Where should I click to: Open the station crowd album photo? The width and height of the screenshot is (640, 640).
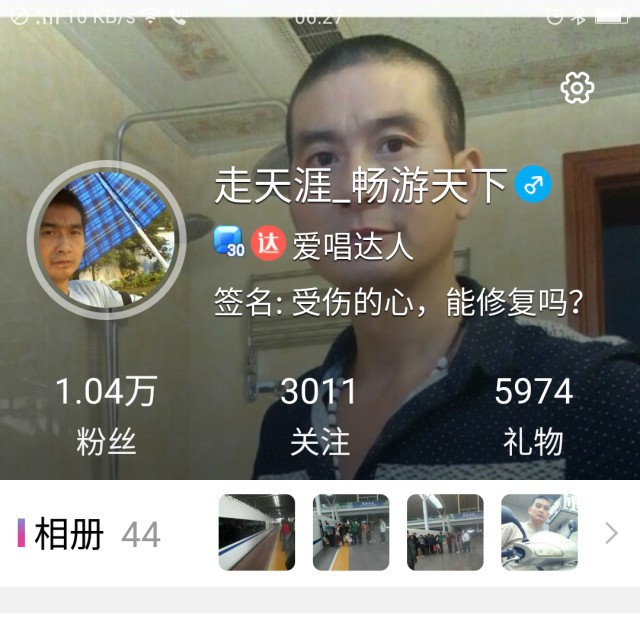tap(445, 532)
